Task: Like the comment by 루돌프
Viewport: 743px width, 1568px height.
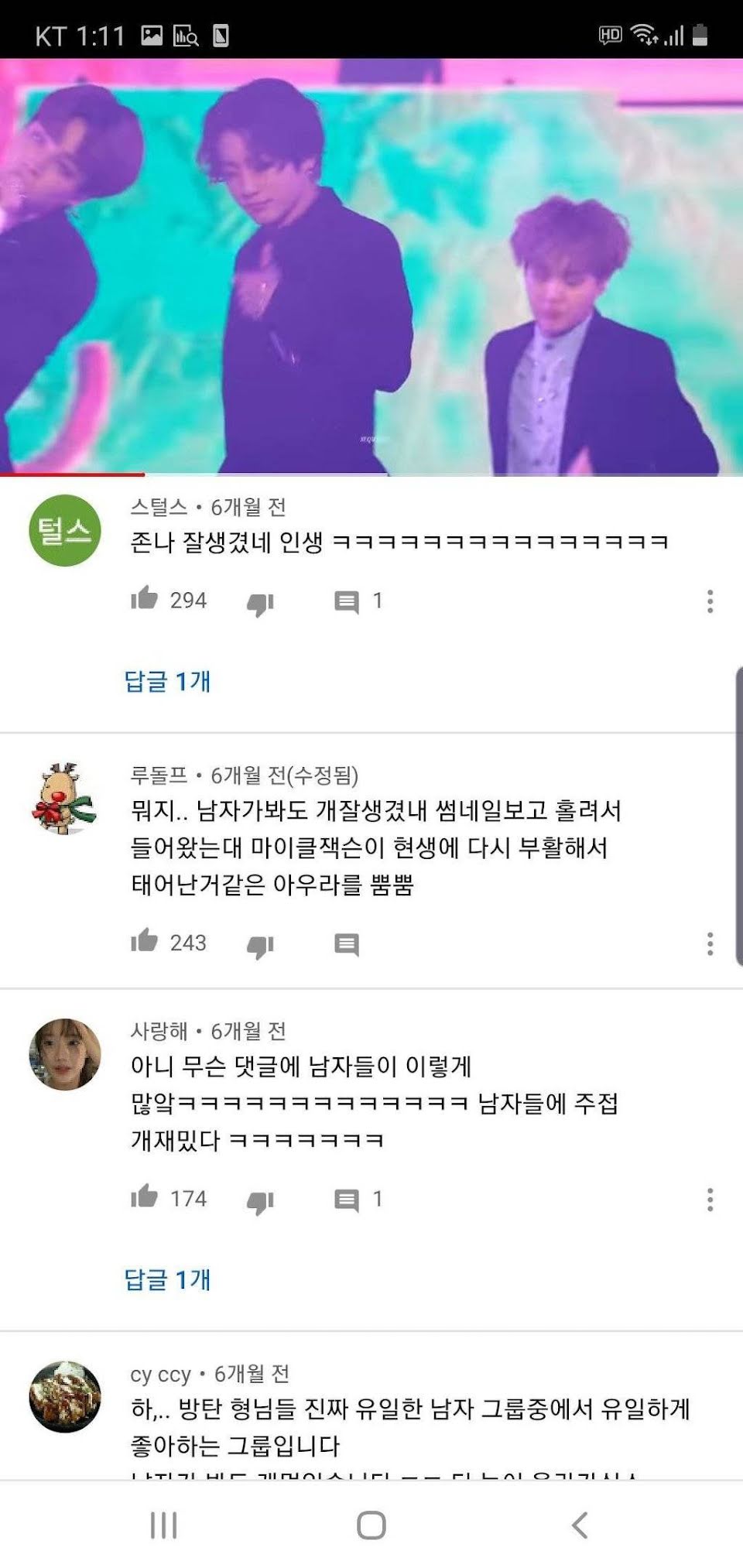Action: click(x=144, y=940)
